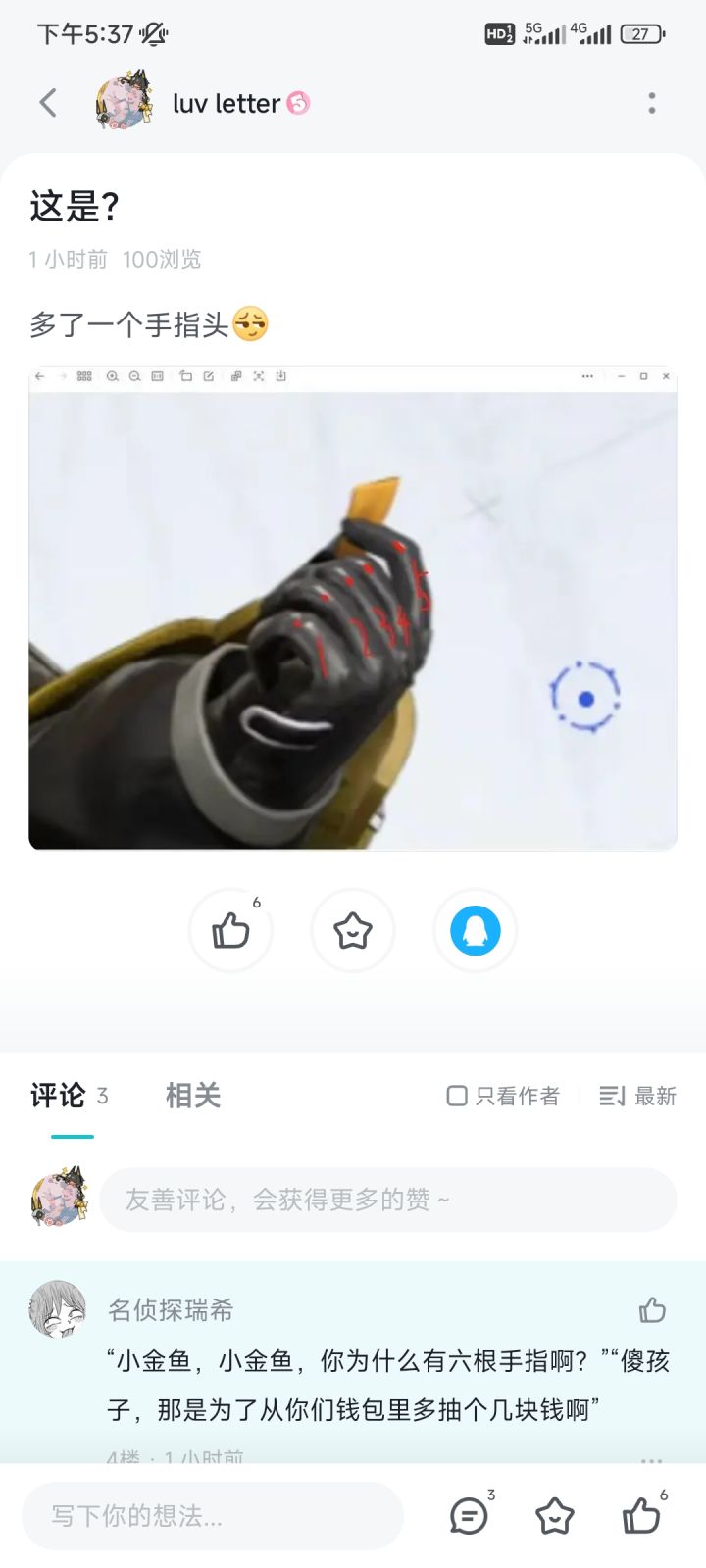Open the 最新 sort options
The height and width of the screenshot is (1568, 706).
point(637,1097)
